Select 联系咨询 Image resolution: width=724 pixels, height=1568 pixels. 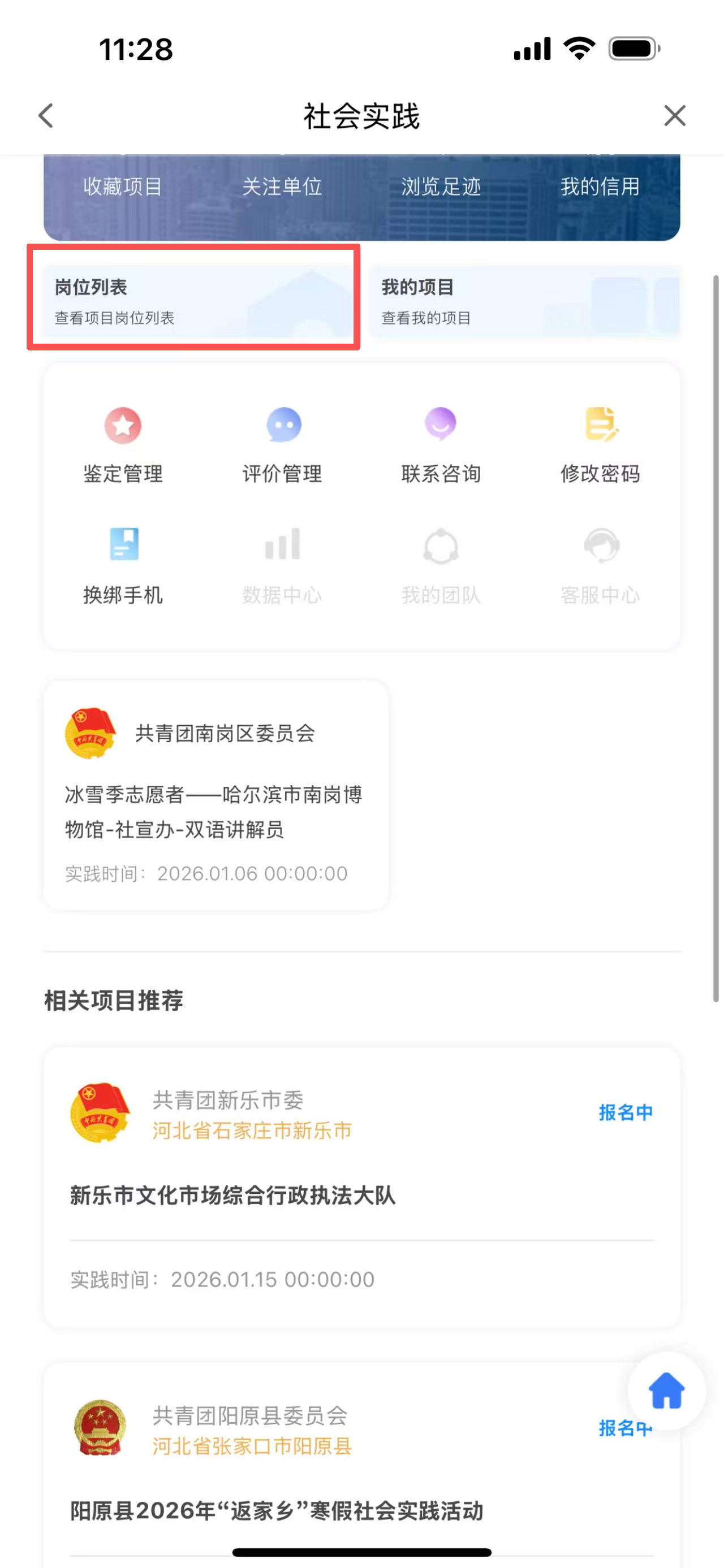tap(441, 445)
